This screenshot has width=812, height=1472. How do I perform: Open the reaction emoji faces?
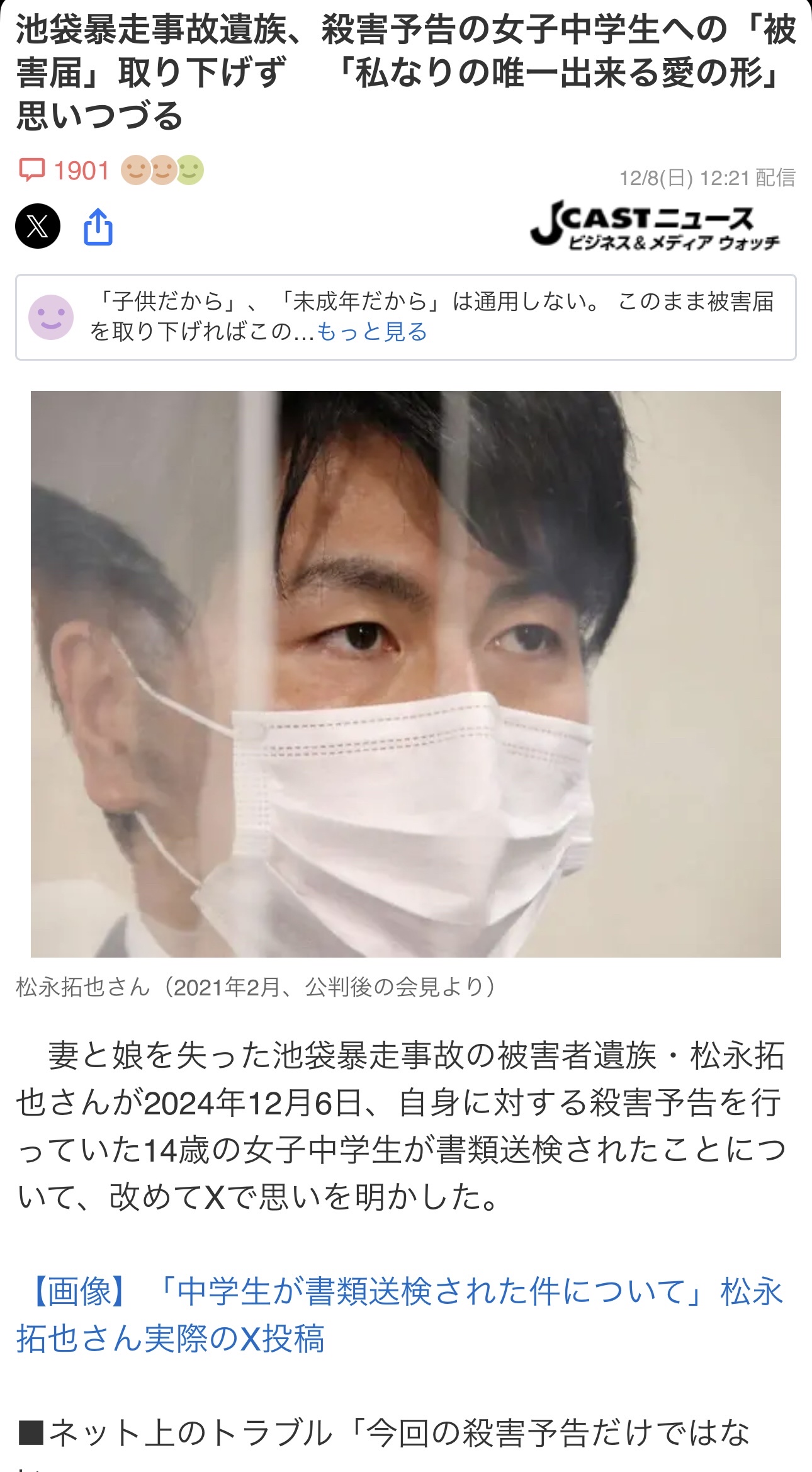tap(162, 170)
